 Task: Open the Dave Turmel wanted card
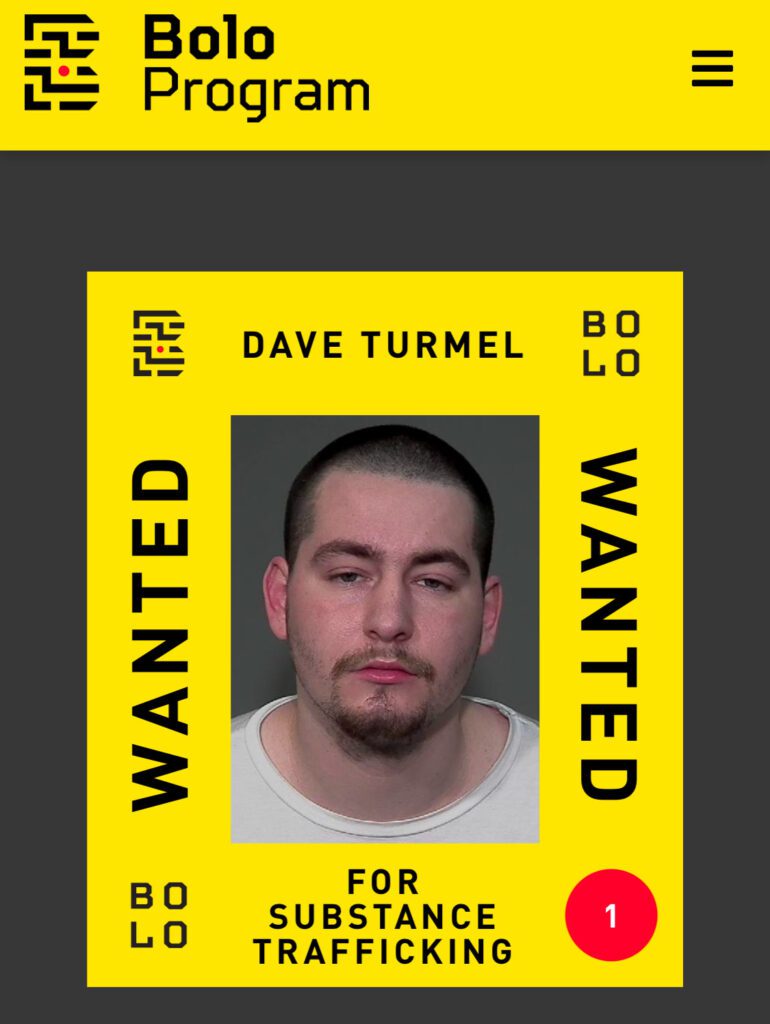[x=384, y=628]
